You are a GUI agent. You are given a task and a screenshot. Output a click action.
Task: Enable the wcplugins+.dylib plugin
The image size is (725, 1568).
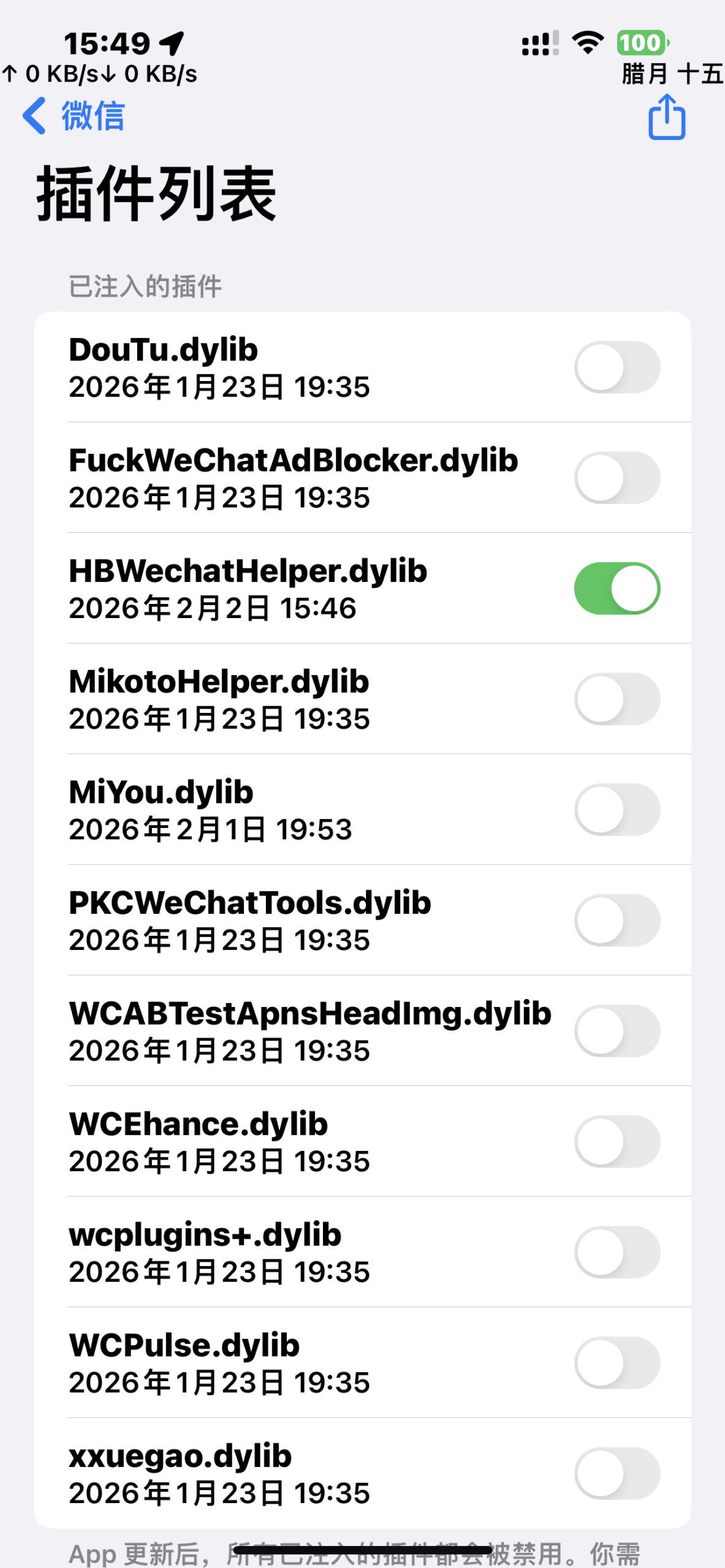617,1252
